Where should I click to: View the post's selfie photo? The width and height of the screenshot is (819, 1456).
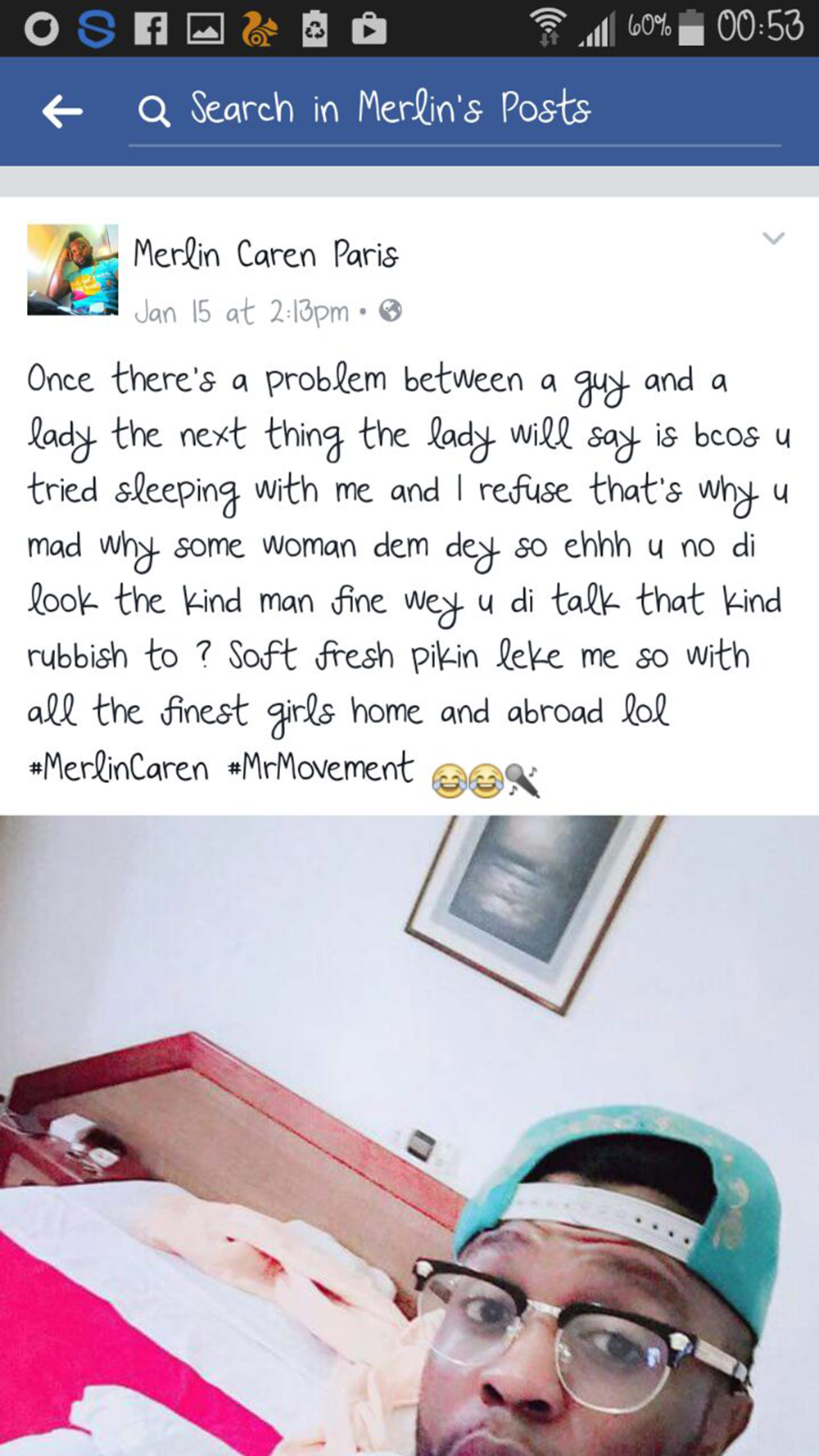click(x=409, y=1135)
